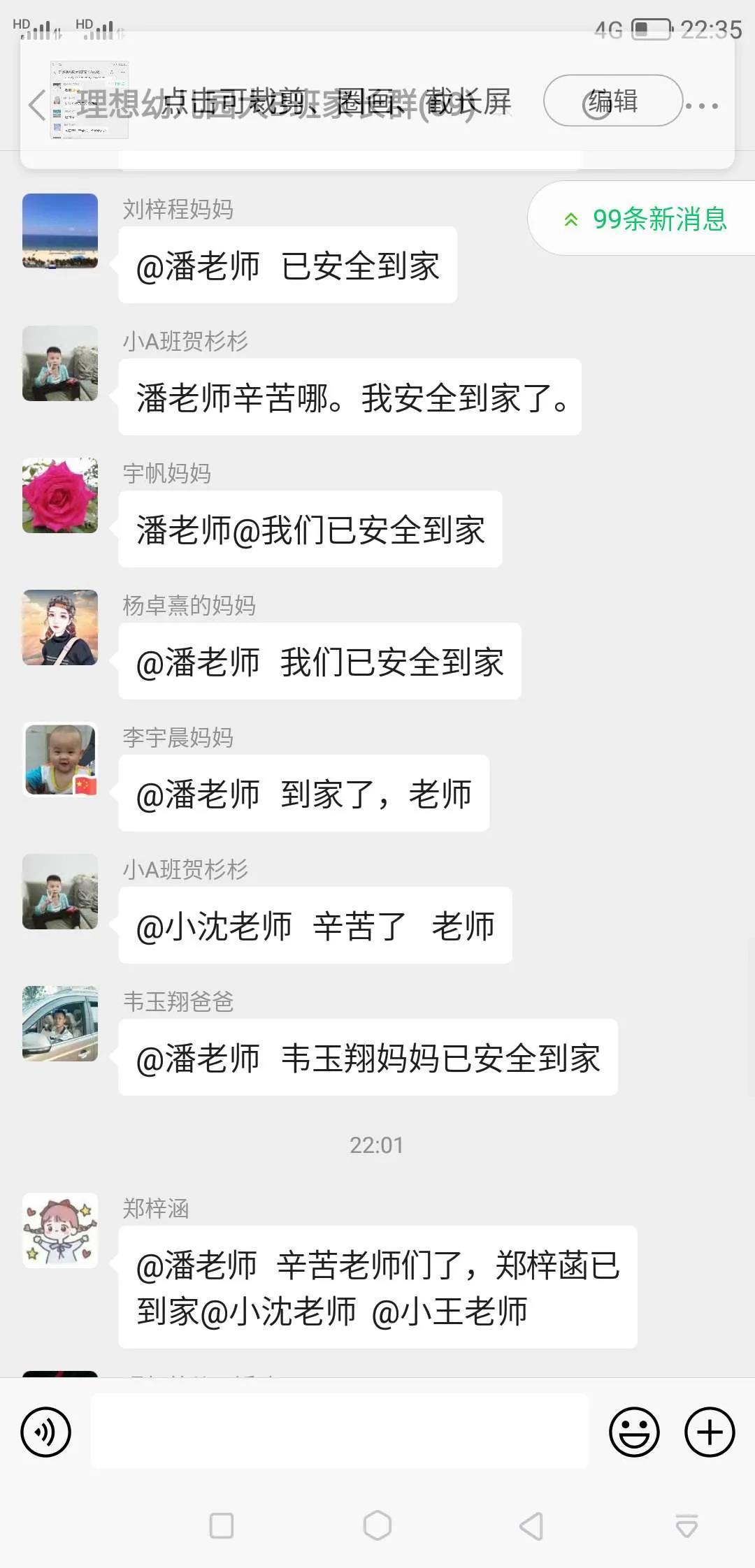This screenshot has height=1568, width=755.
Task: Tap the message text field
Action: pyautogui.click(x=339, y=1432)
